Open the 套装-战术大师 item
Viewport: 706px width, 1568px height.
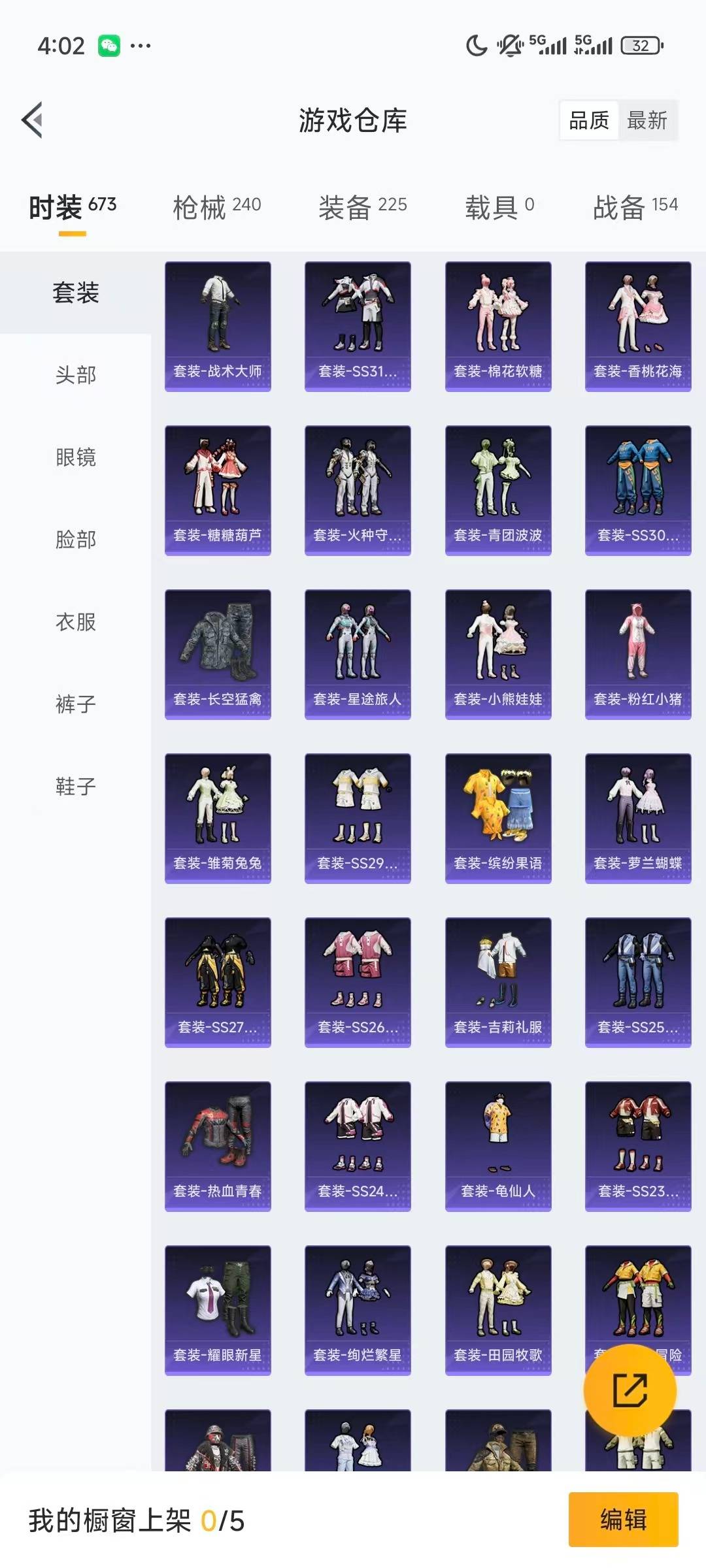pos(218,326)
